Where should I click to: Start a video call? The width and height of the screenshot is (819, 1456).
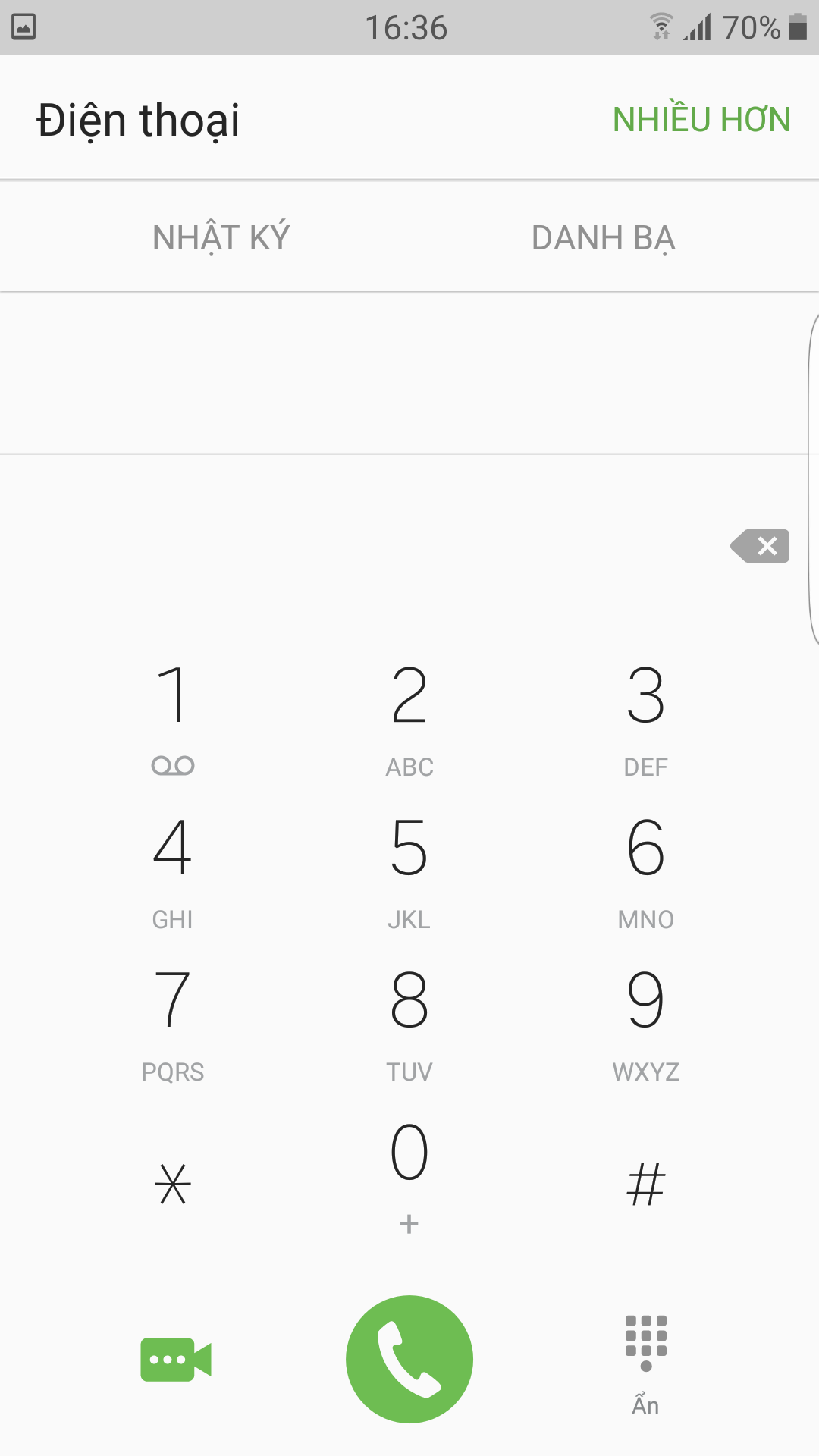coord(176,1359)
